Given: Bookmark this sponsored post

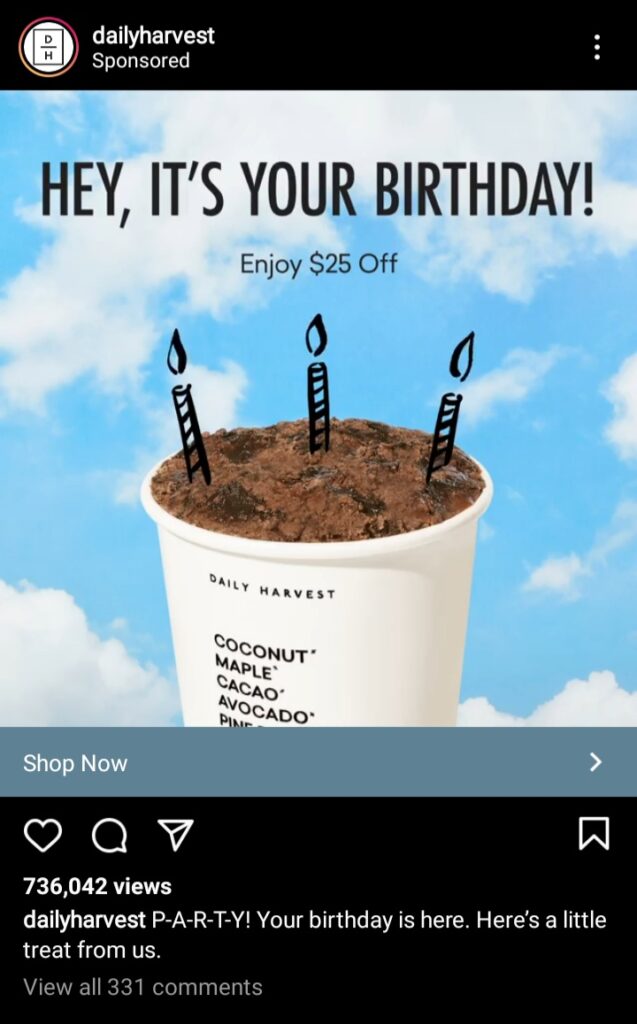Looking at the screenshot, I should (x=594, y=833).
